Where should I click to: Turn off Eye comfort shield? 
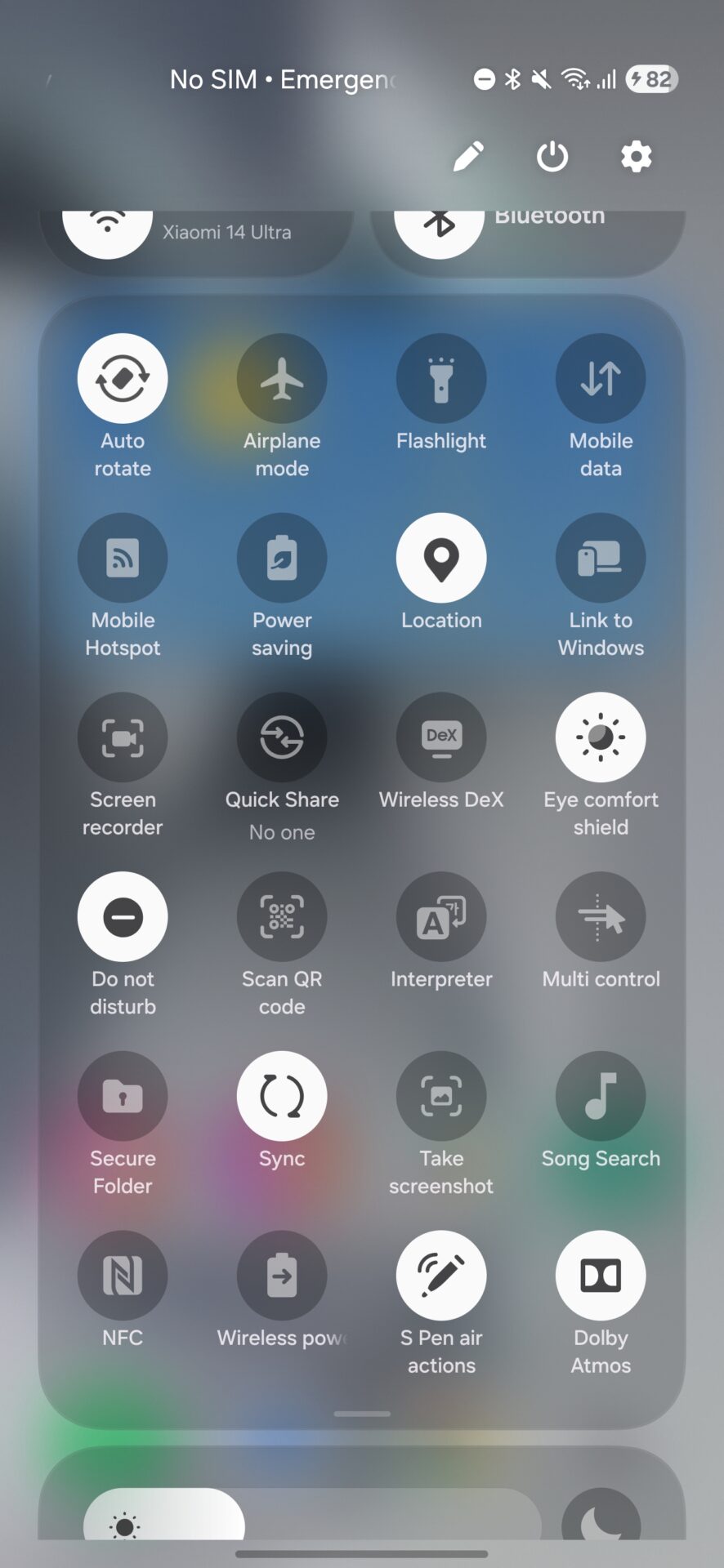(601, 737)
